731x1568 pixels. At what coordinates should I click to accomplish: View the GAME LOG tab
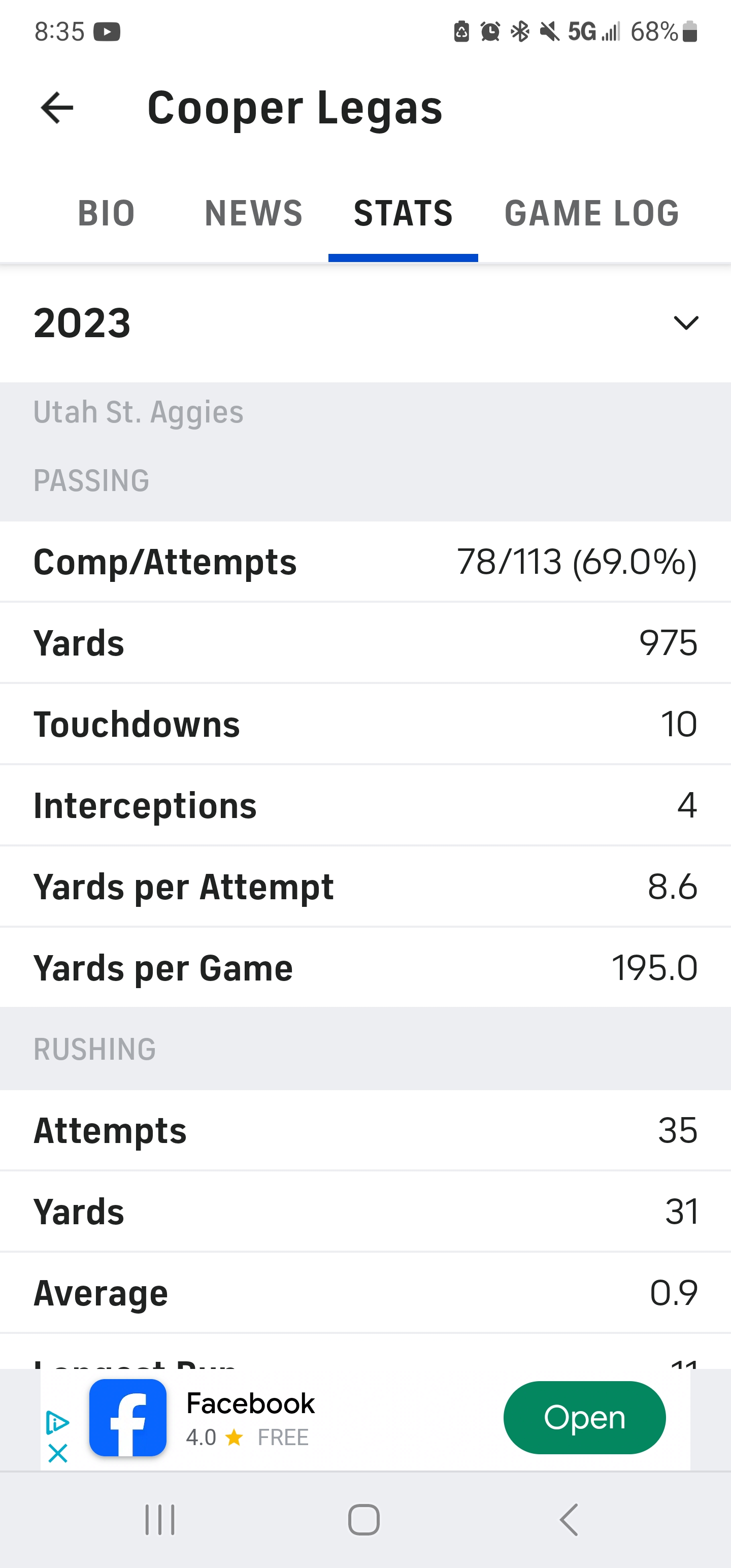(x=591, y=213)
